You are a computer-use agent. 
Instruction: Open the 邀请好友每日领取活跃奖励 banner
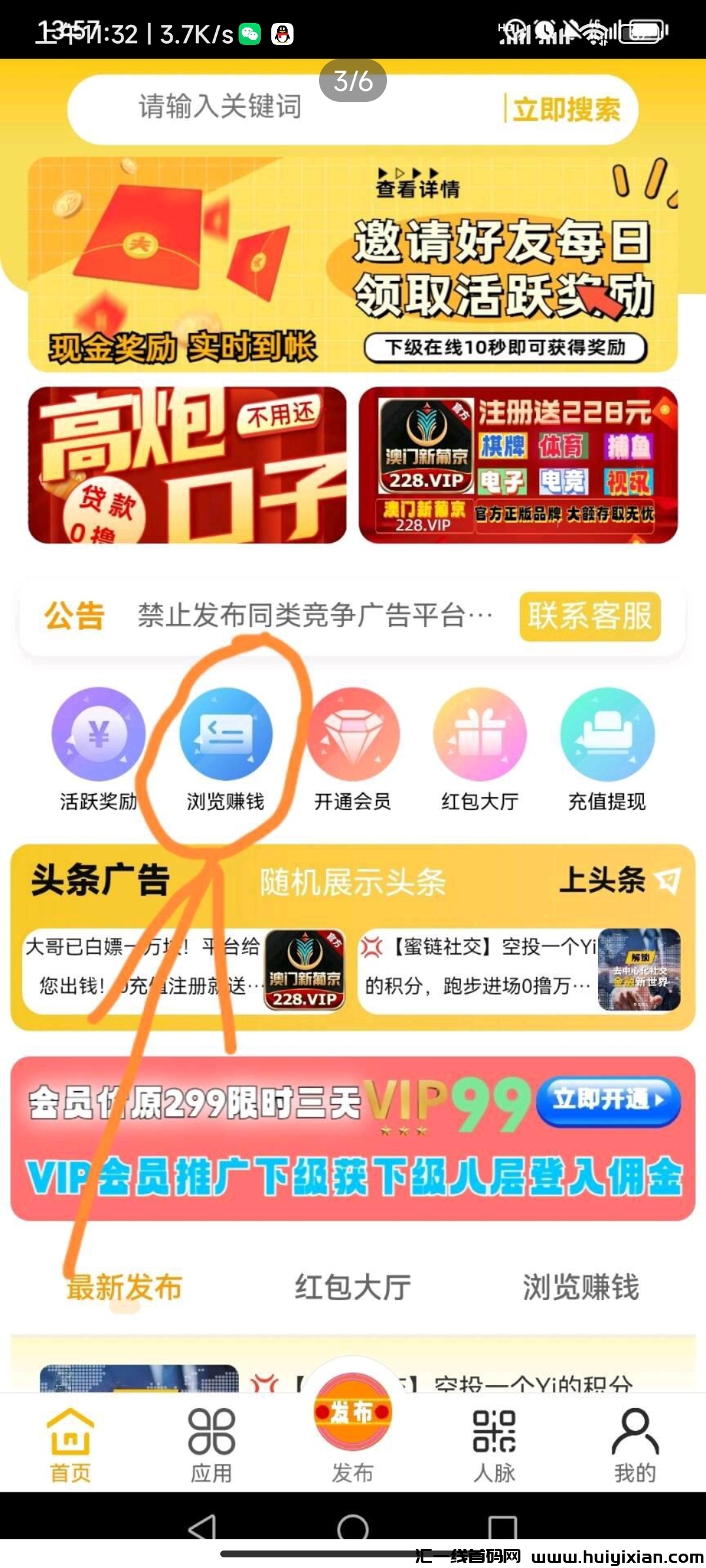click(x=353, y=265)
